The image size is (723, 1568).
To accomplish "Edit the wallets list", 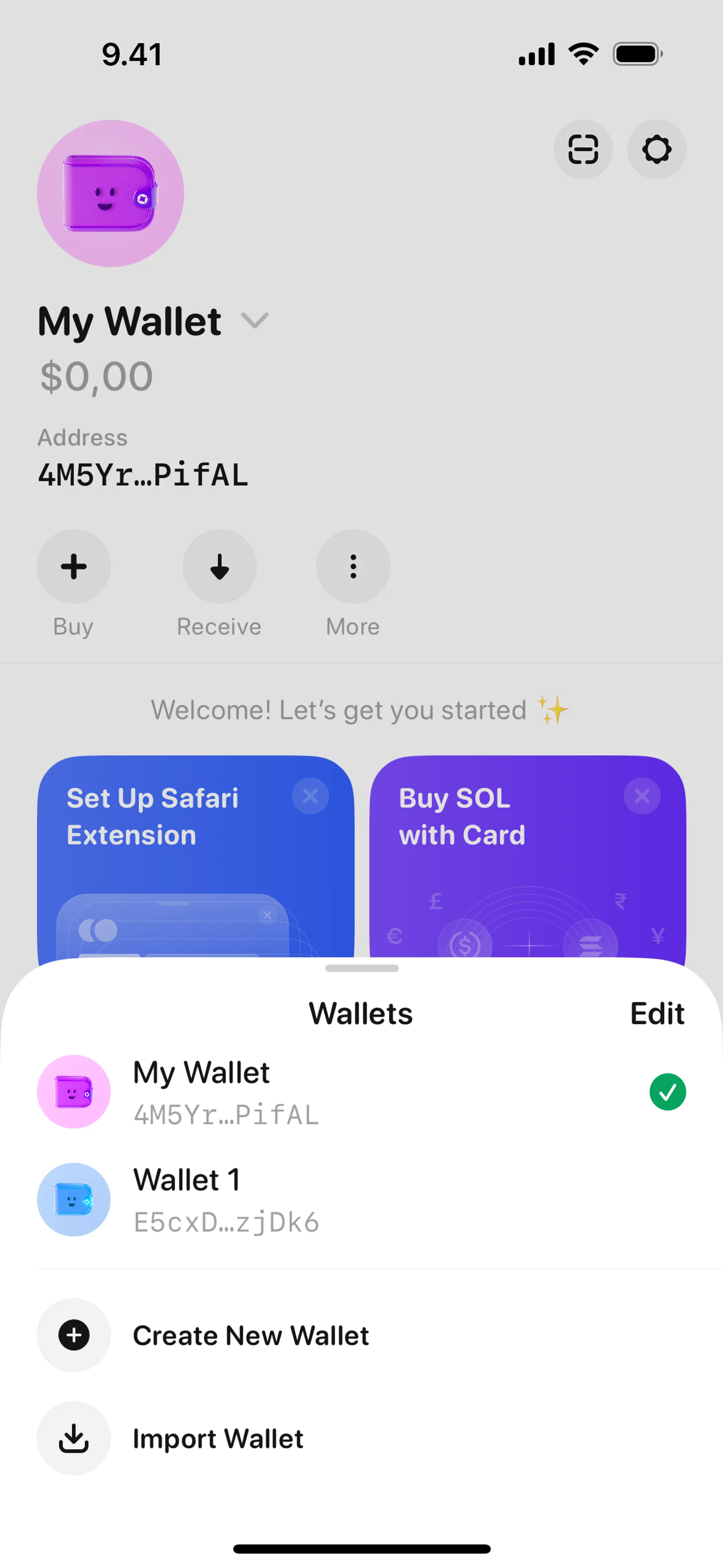I will tap(657, 1014).
